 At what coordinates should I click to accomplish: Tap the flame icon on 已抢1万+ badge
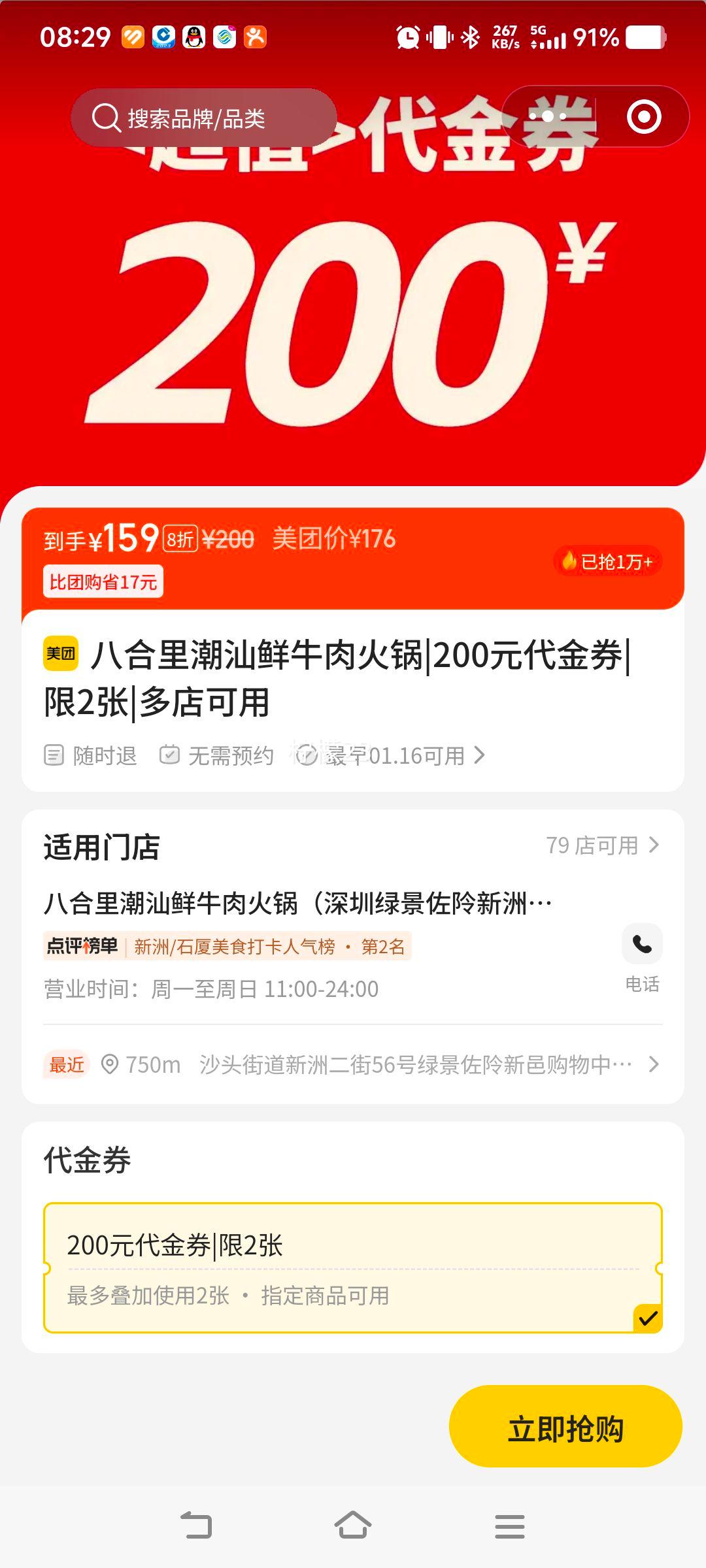point(569,560)
